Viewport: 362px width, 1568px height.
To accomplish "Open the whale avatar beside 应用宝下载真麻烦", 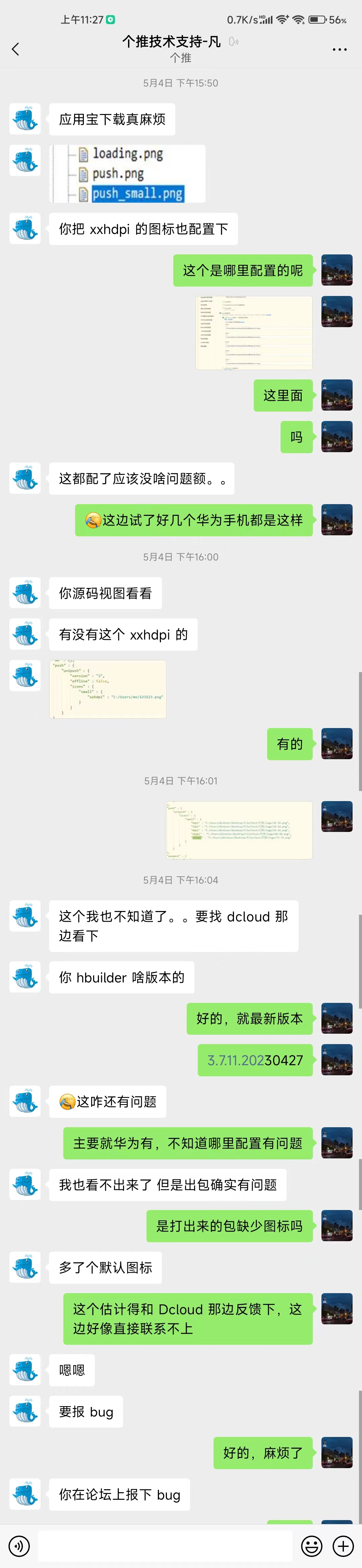I will (25, 119).
